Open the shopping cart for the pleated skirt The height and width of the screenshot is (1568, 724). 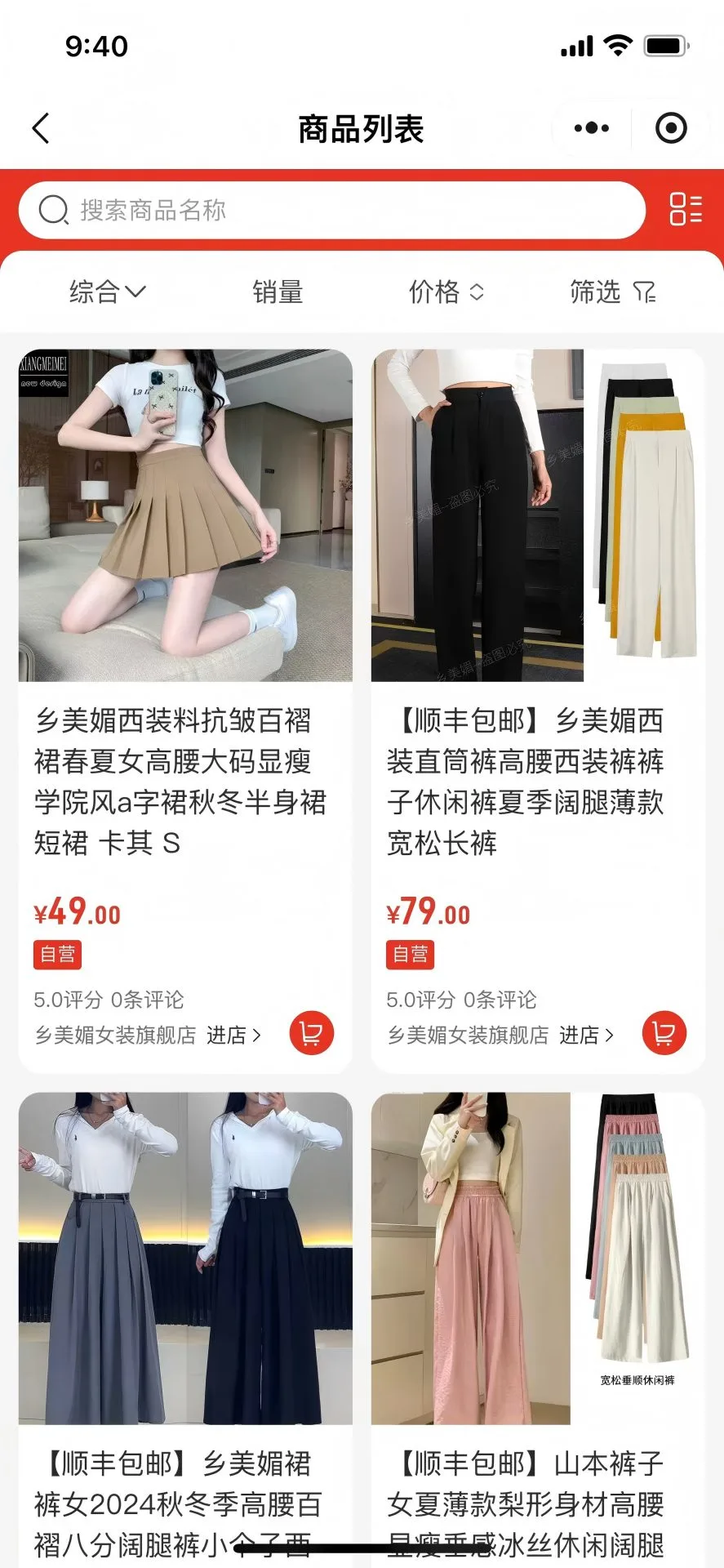(310, 1032)
